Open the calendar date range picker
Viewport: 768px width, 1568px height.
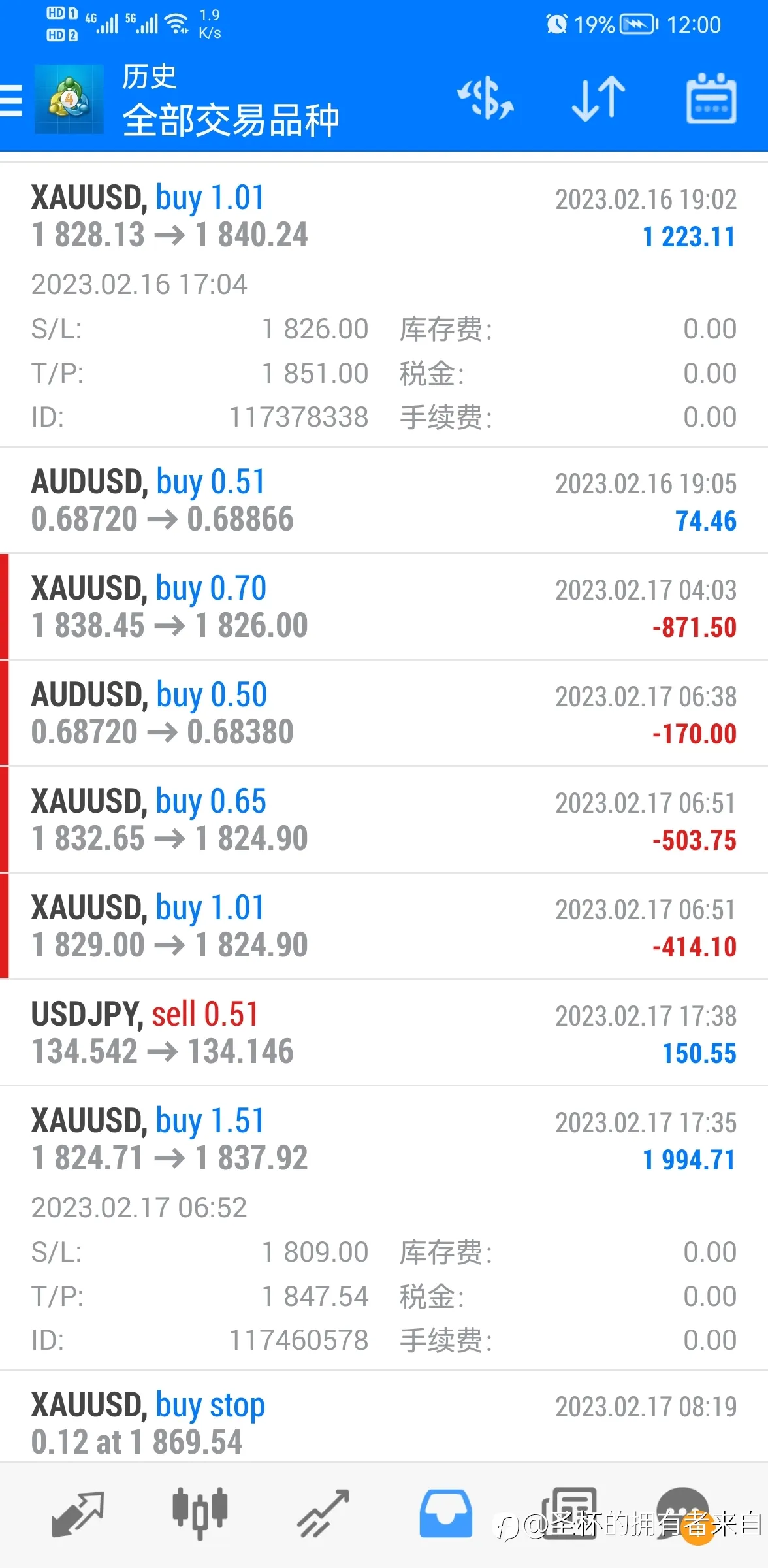(711, 99)
